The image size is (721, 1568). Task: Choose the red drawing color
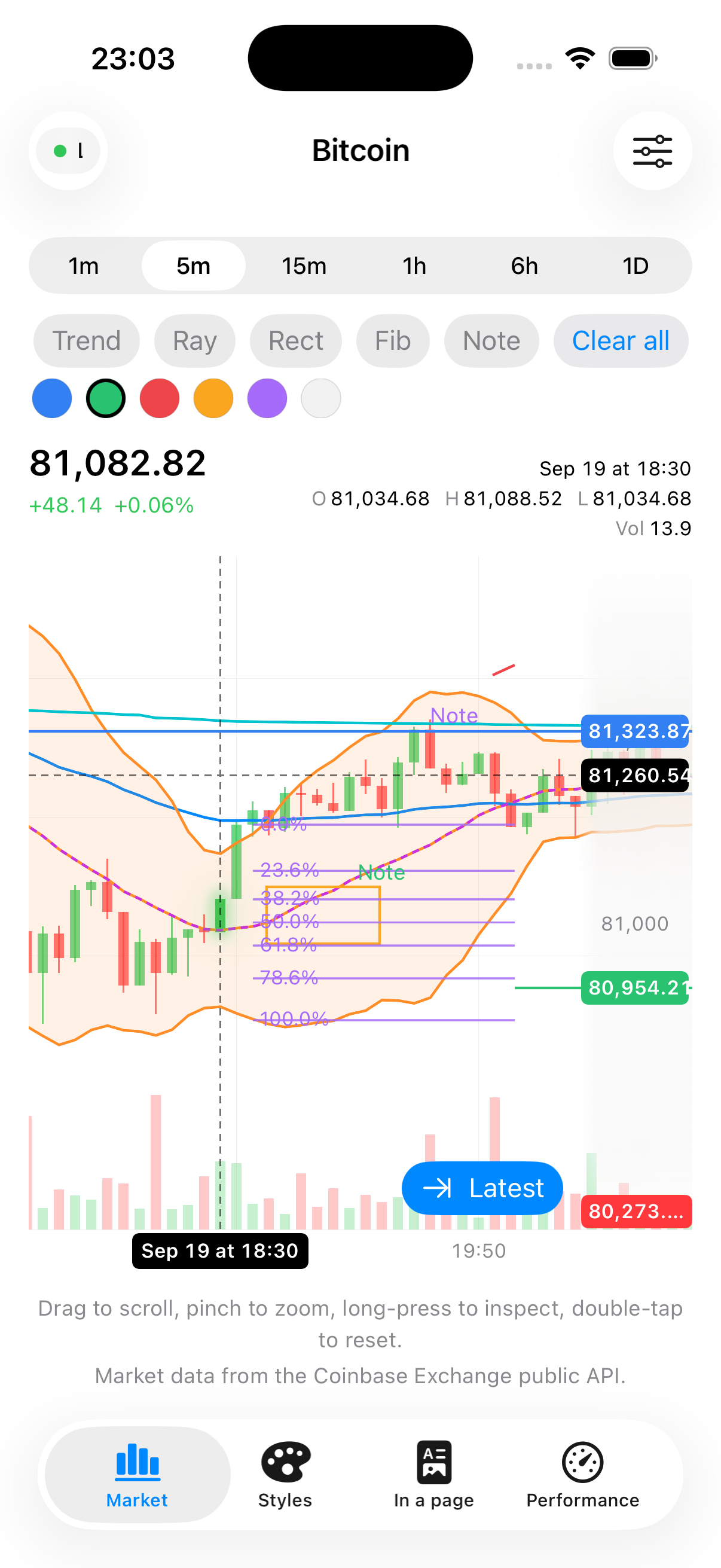(160, 399)
